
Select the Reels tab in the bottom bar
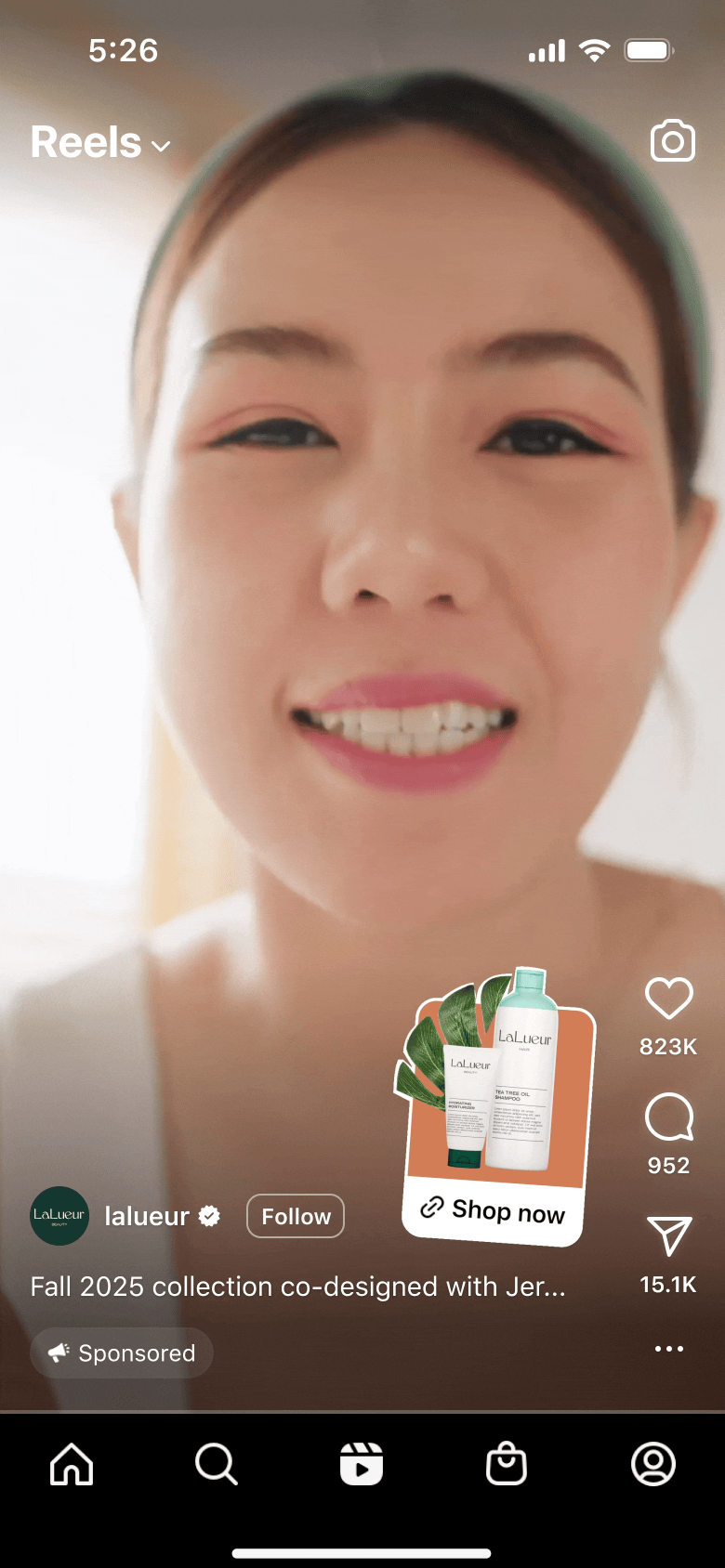tap(362, 1465)
